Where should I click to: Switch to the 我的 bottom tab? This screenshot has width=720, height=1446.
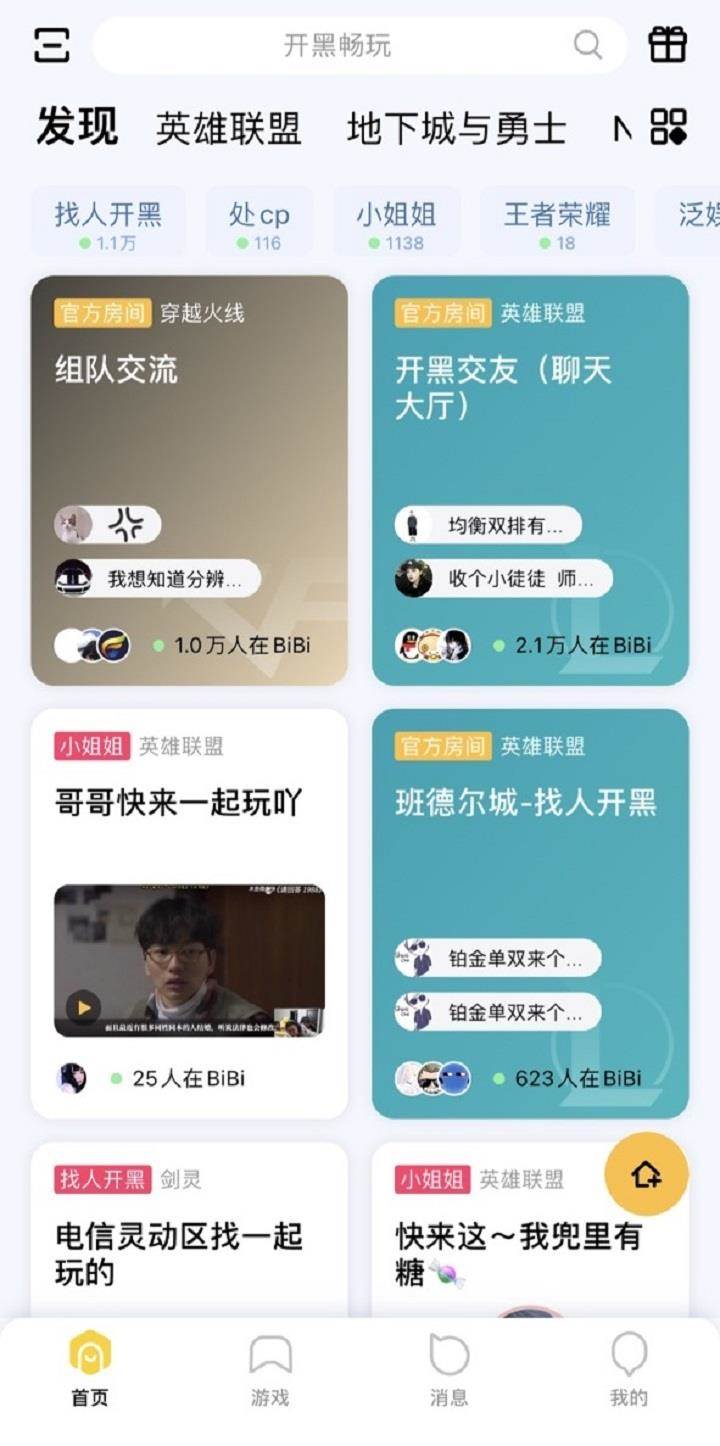[629, 1372]
